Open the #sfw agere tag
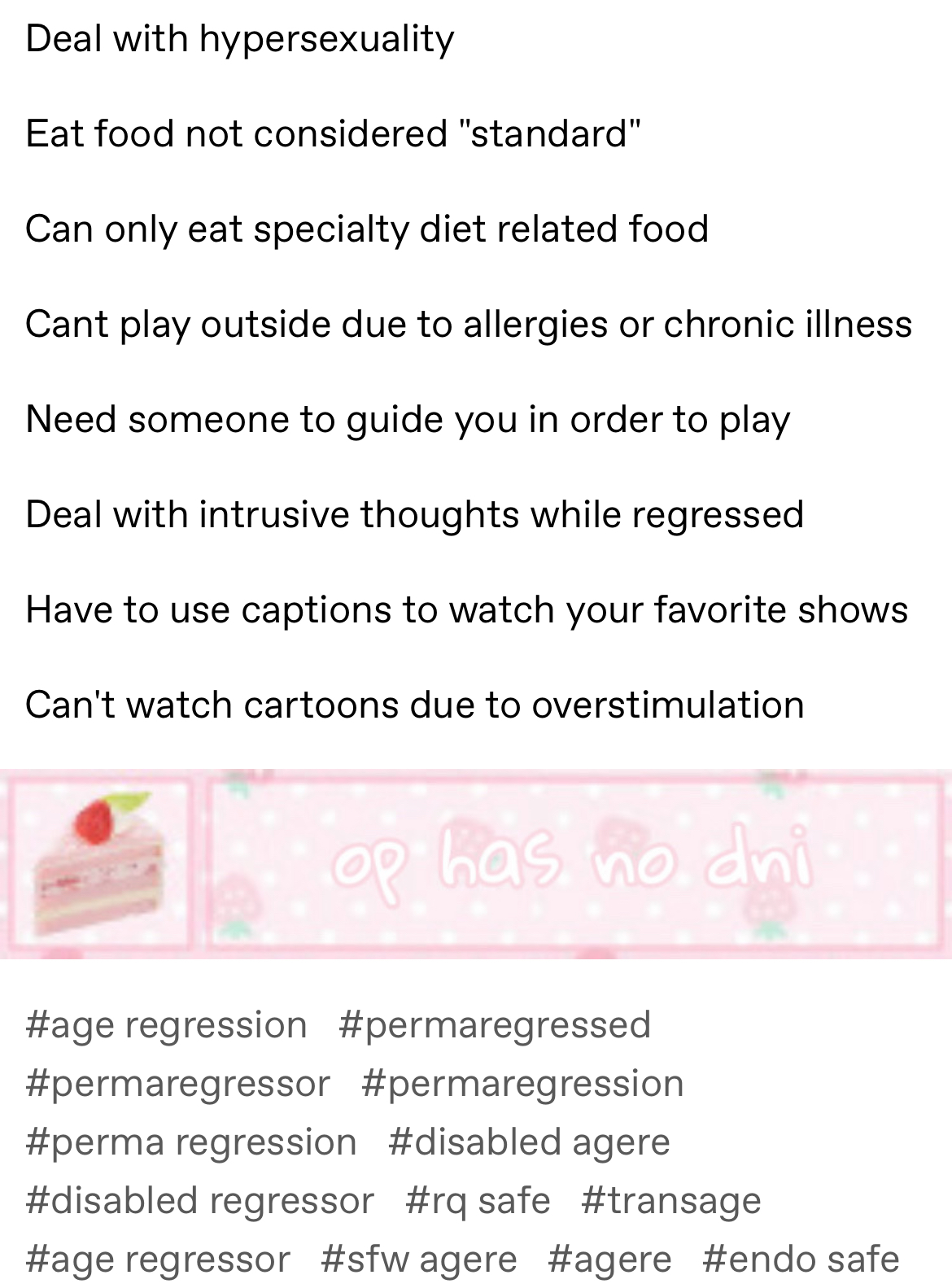Viewport: 952px width, 1288px height. tap(419, 1260)
